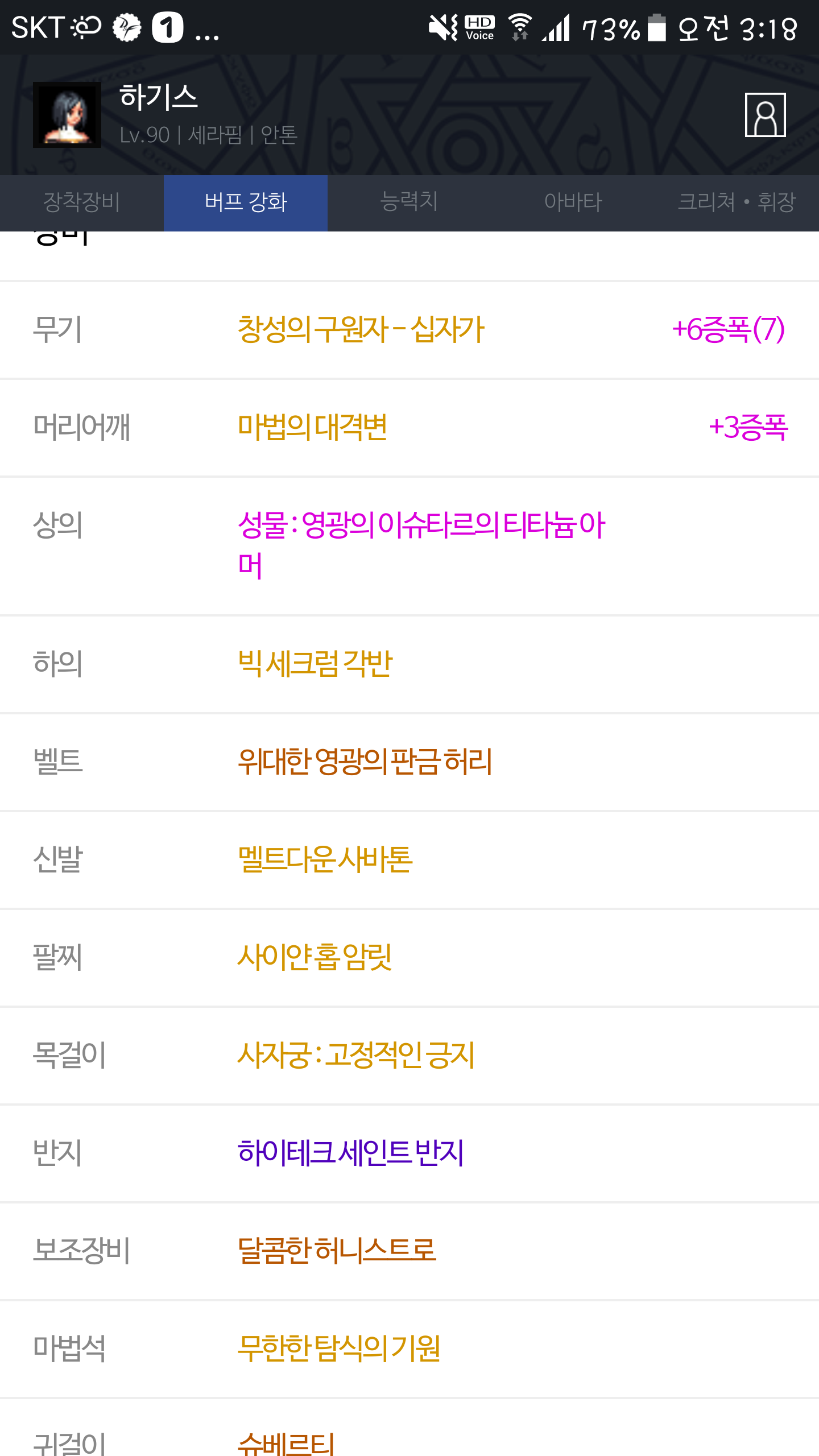The width and height of the screenshot is (819, 1456).
Task: View the 멜트다운 사바톤 shoes item
Action: click(x=325, y=859)
